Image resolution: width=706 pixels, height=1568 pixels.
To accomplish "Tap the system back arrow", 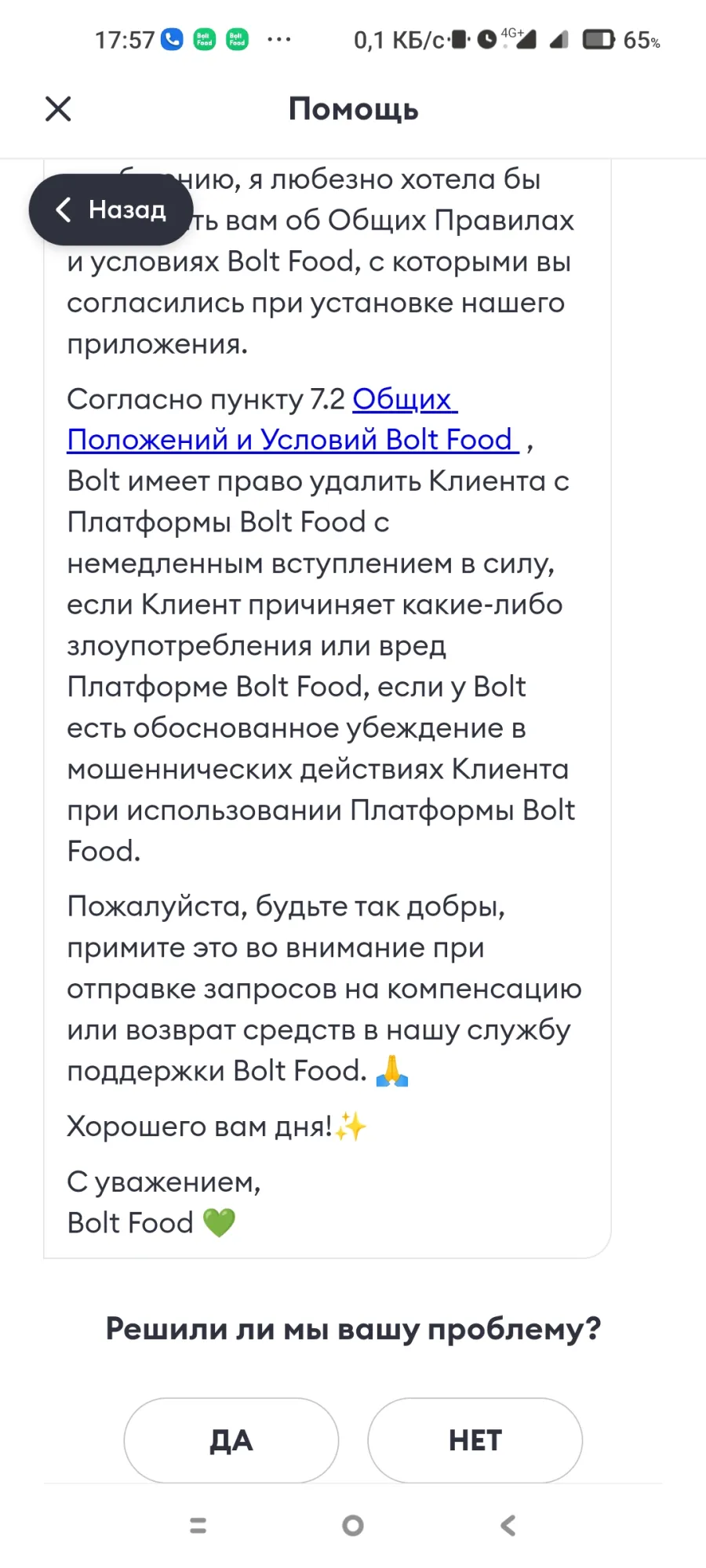I will 508,1525.
